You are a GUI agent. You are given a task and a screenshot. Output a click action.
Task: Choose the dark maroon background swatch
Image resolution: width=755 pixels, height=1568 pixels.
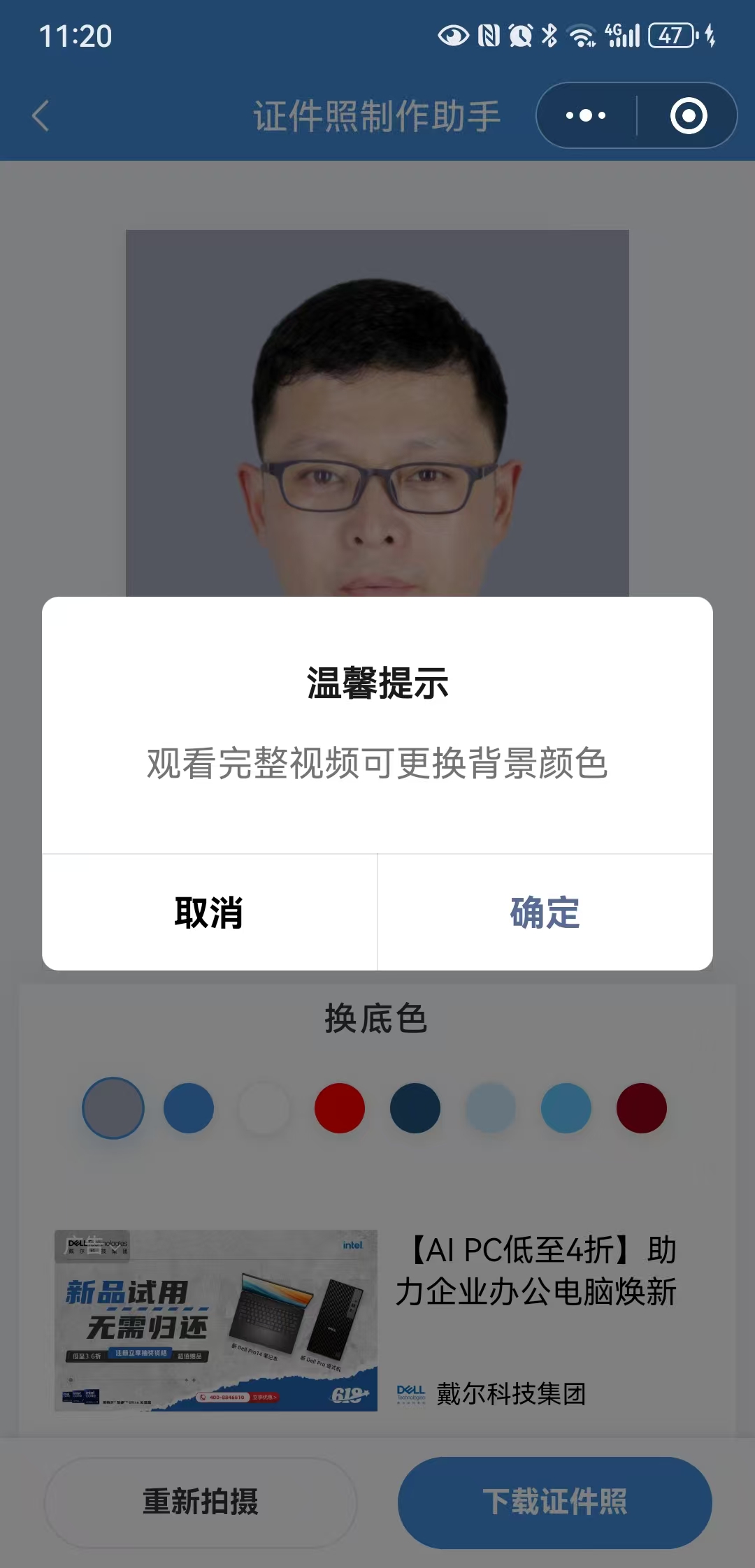click(642, 1108)
